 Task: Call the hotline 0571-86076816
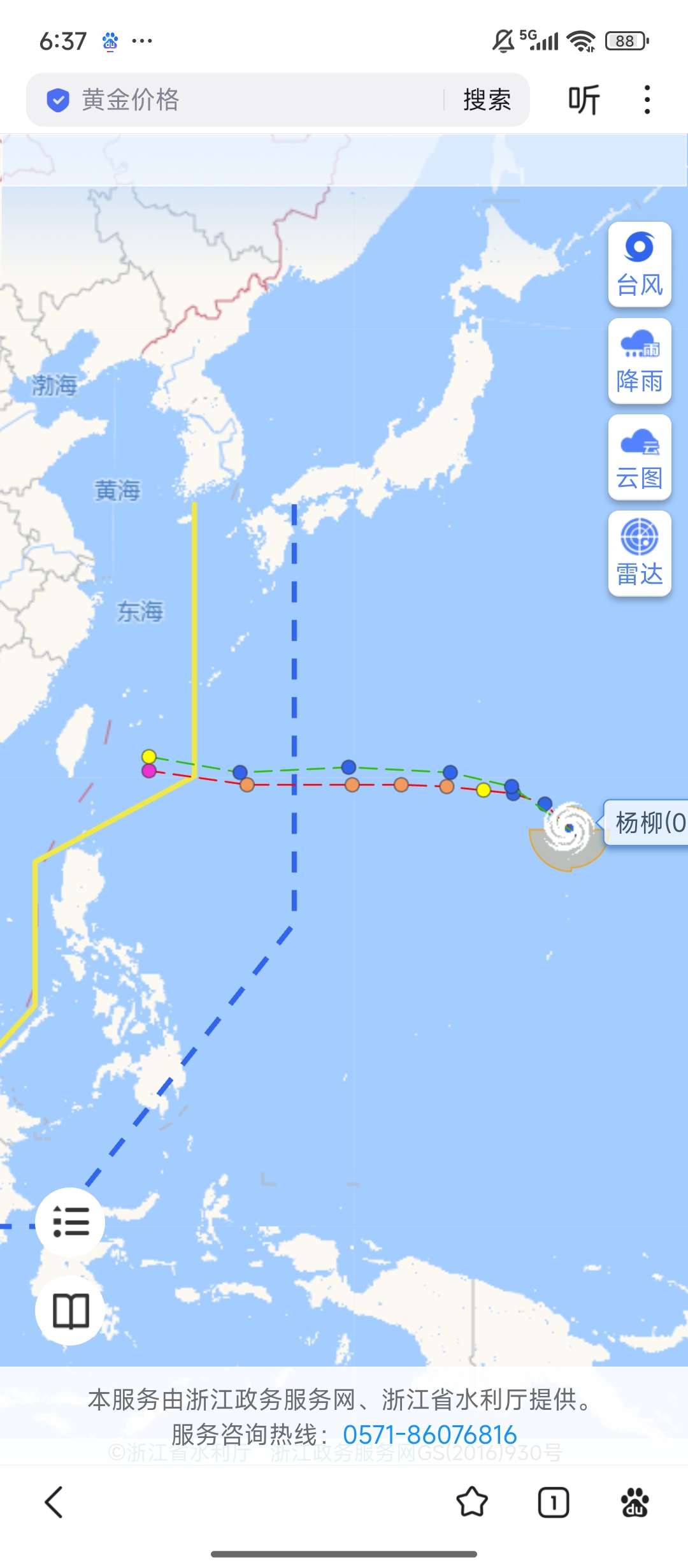[429, 1435]
